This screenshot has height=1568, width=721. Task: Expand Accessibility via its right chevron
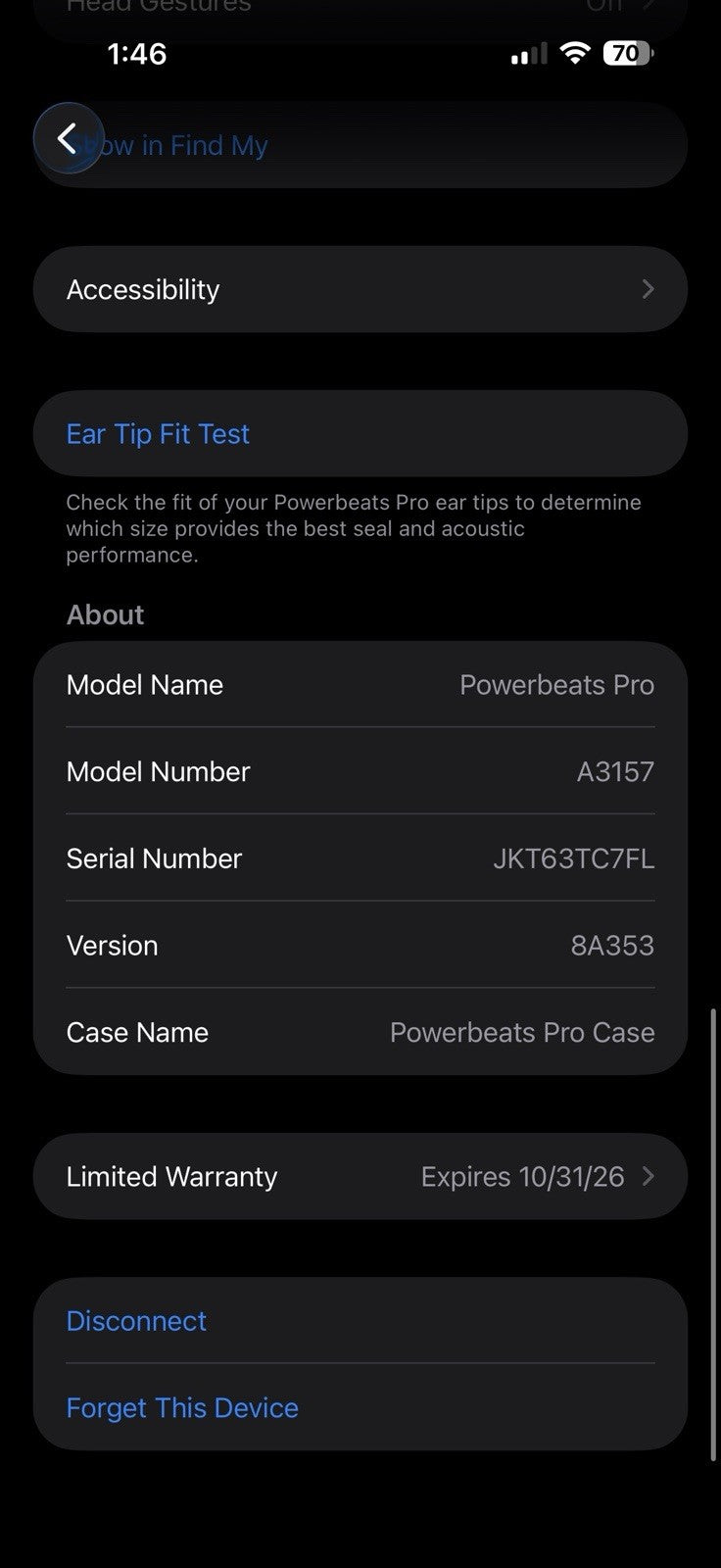coord(648,289)
